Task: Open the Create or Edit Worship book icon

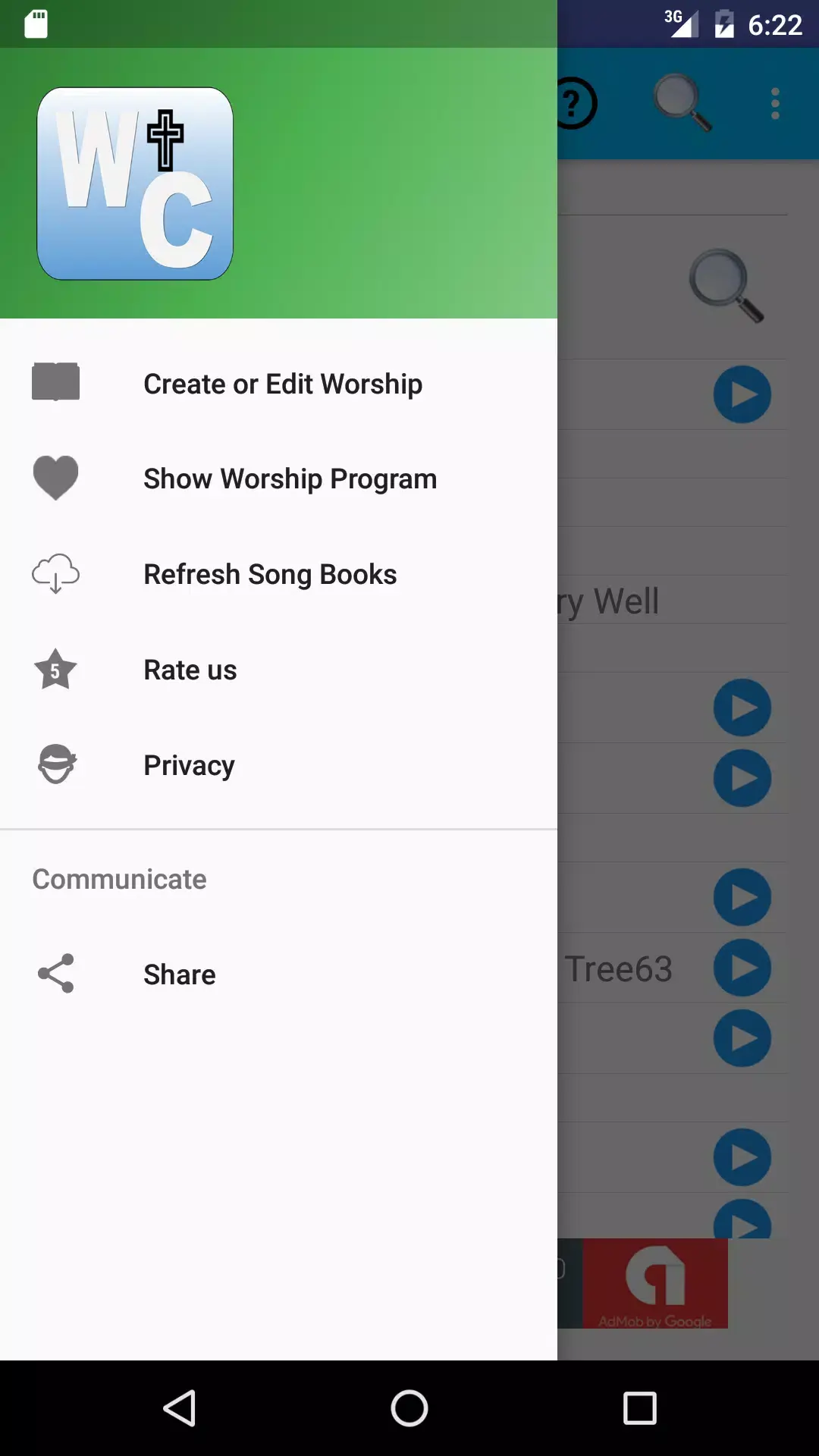Action: click(55, 382)
